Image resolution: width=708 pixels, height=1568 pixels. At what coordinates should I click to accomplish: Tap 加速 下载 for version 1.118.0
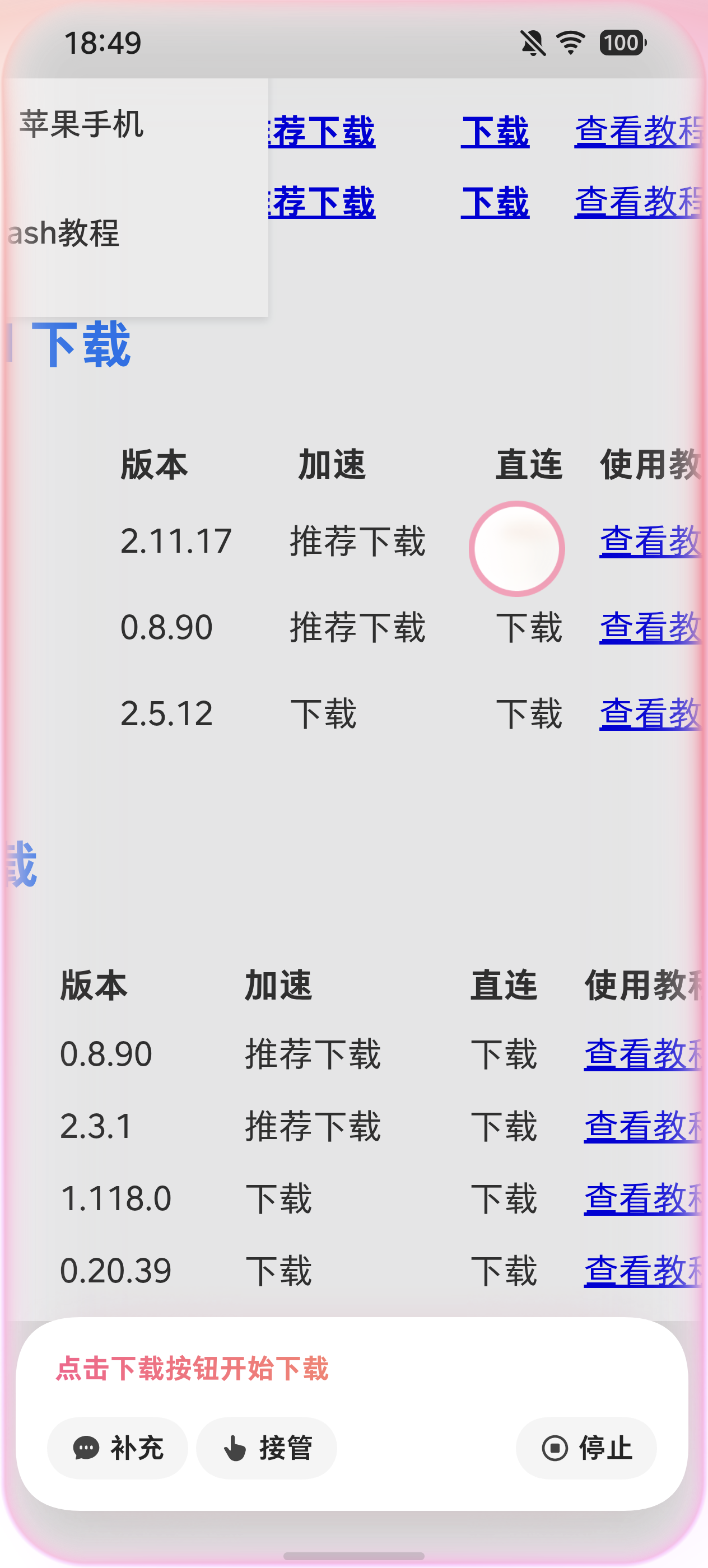[x=279, y=1198]
